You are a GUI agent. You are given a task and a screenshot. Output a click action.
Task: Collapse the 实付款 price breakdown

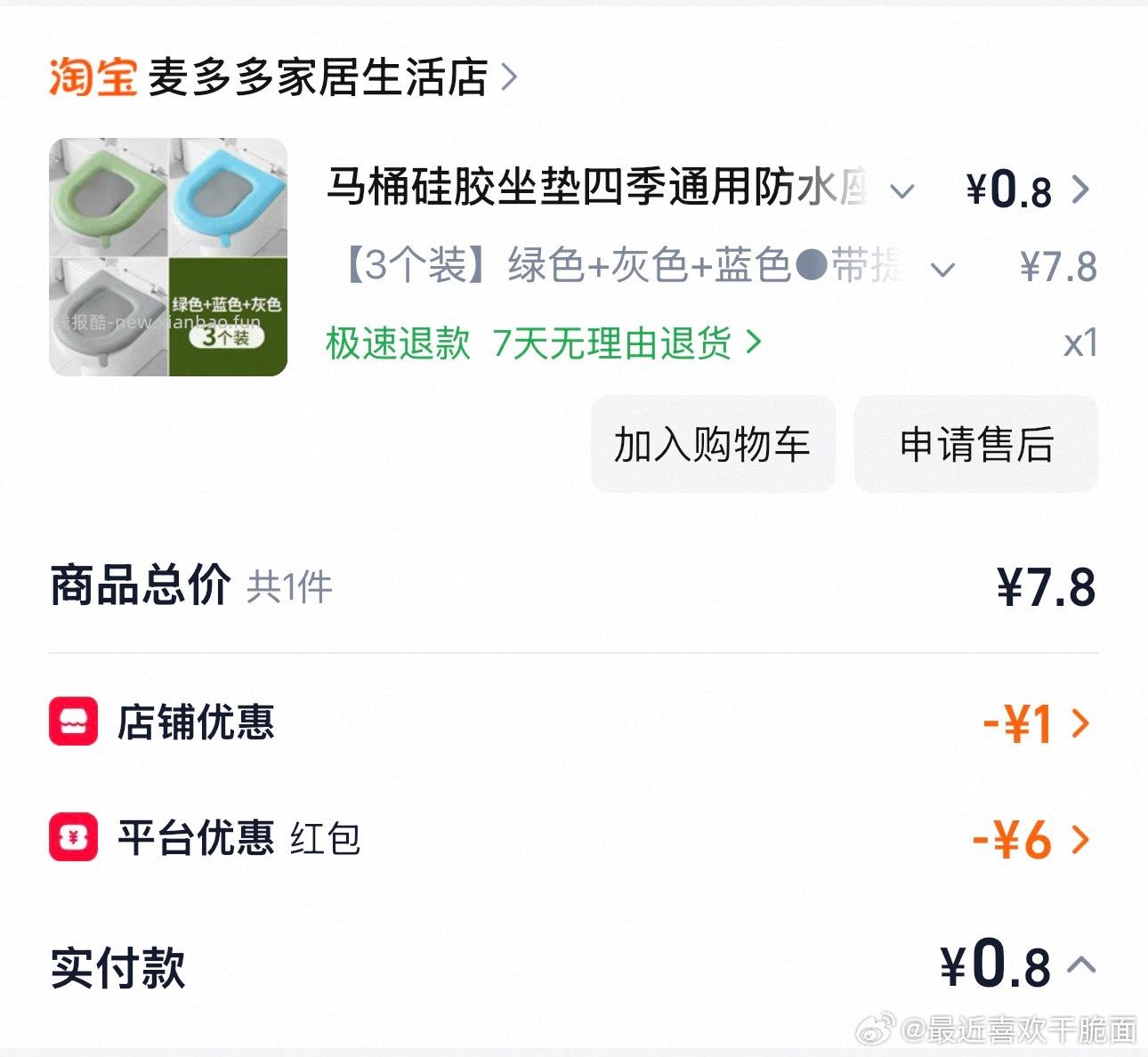1081,965
